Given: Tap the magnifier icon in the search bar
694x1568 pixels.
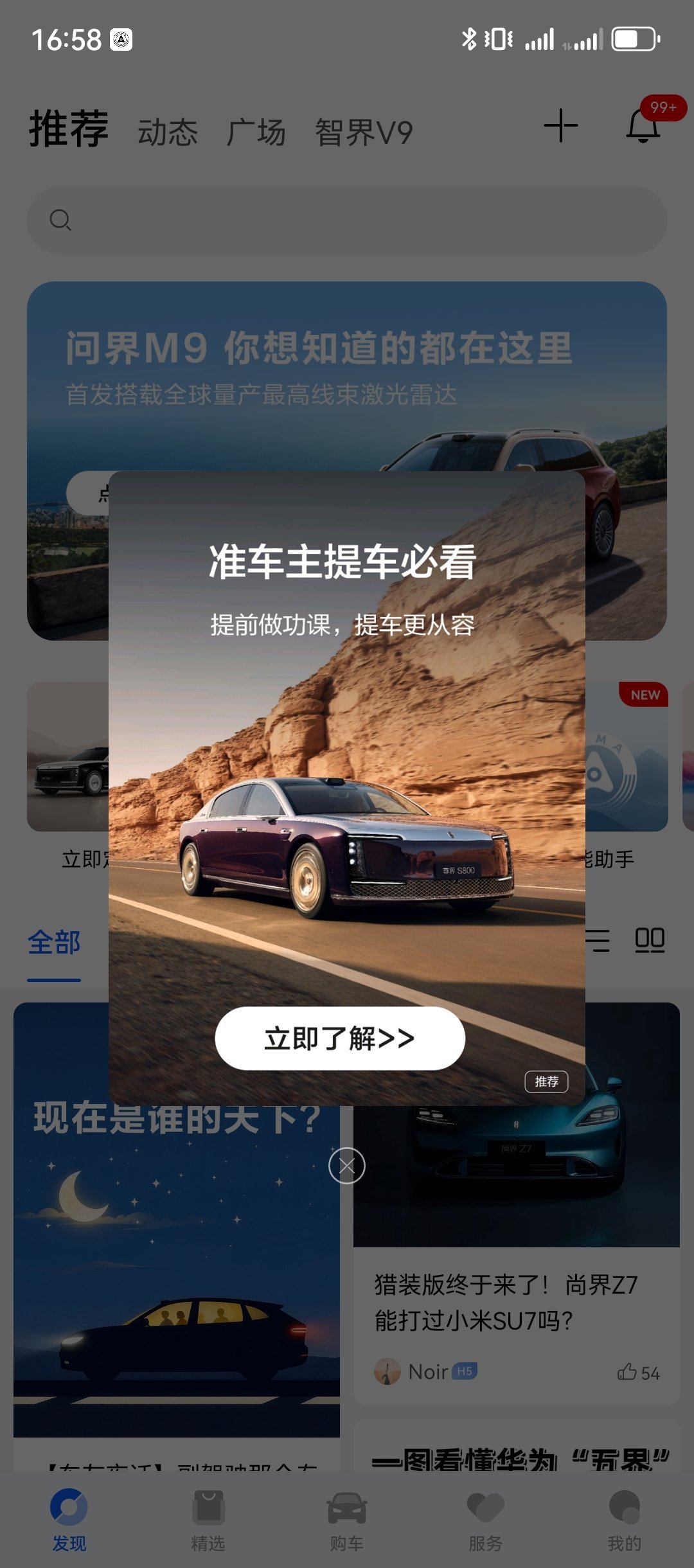Looking at the screenshot, I should [x=60, y=220].
